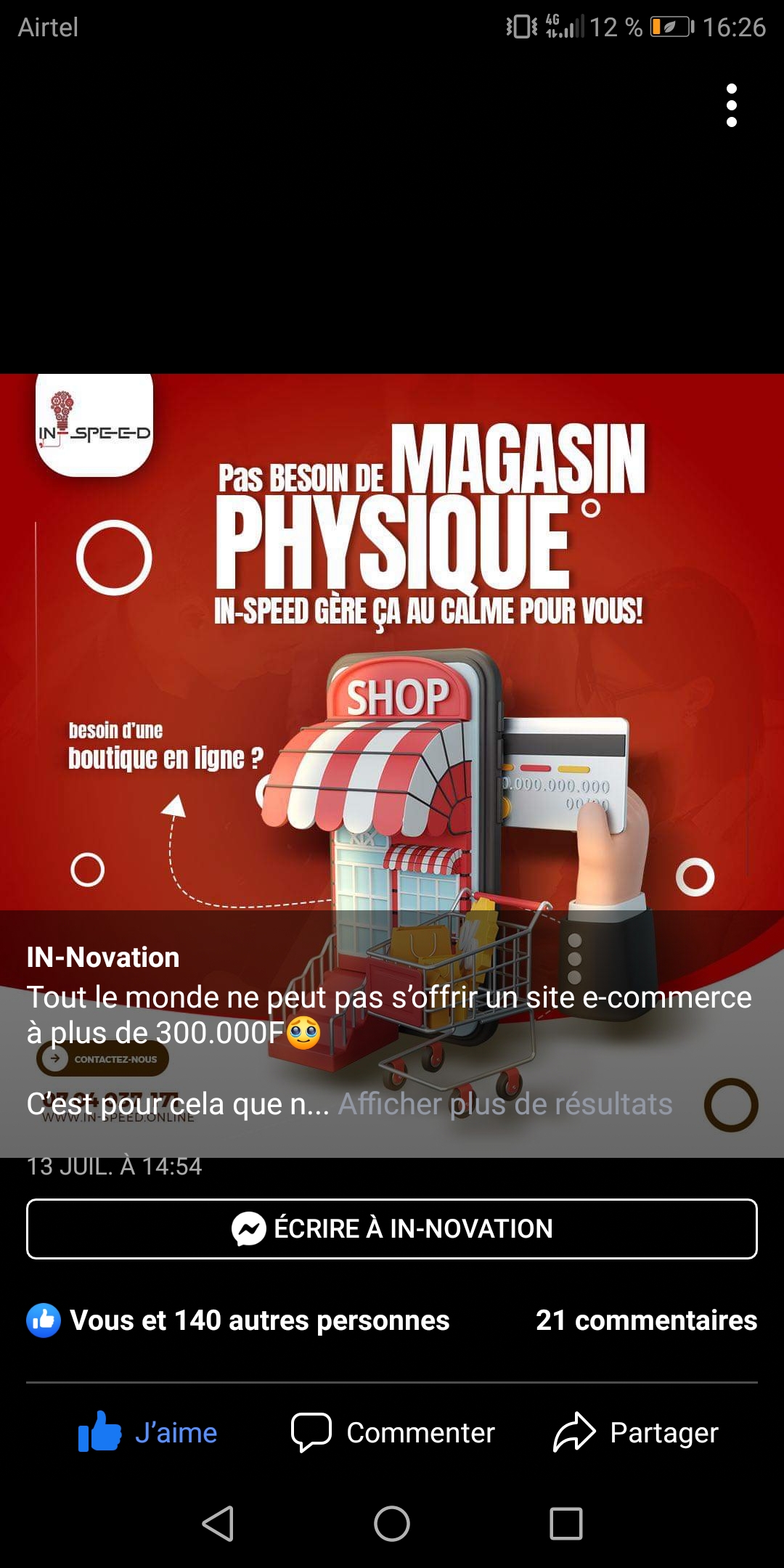Share the post with Partager
This screenshot has width=784, height=1568.
(x=636, y=1432)
